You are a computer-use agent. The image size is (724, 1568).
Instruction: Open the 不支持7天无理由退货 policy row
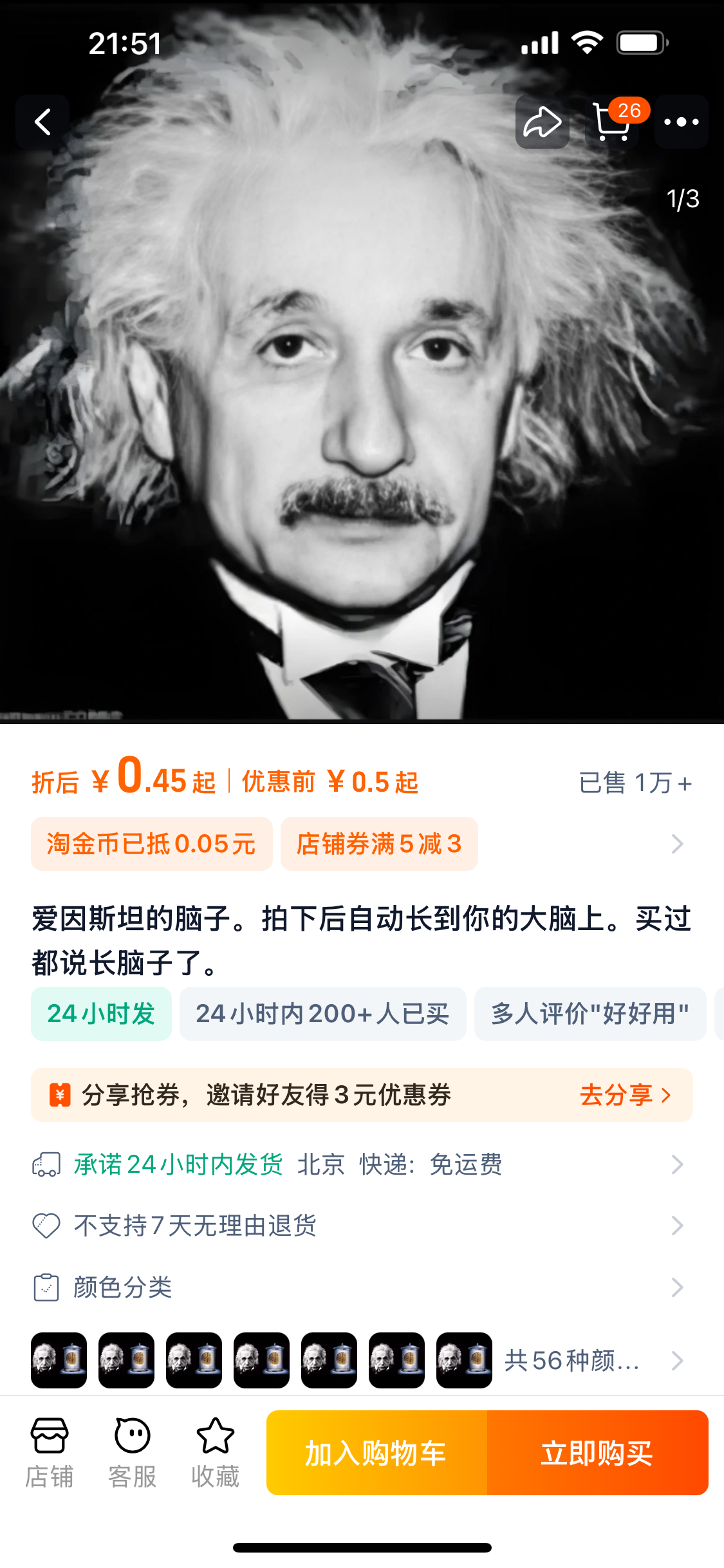[360, 1226]
